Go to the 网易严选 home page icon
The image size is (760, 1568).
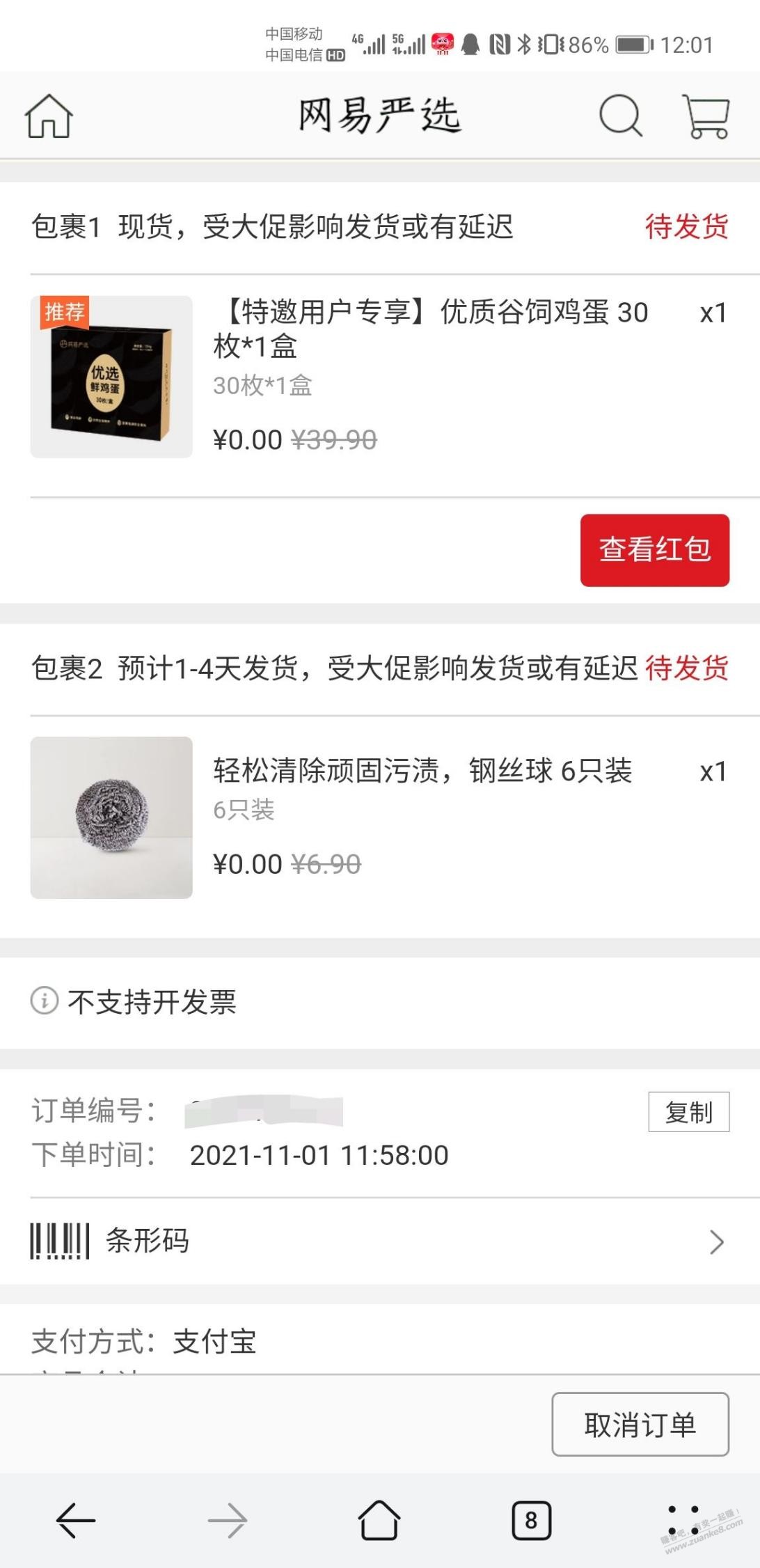[x=49, y=116]
